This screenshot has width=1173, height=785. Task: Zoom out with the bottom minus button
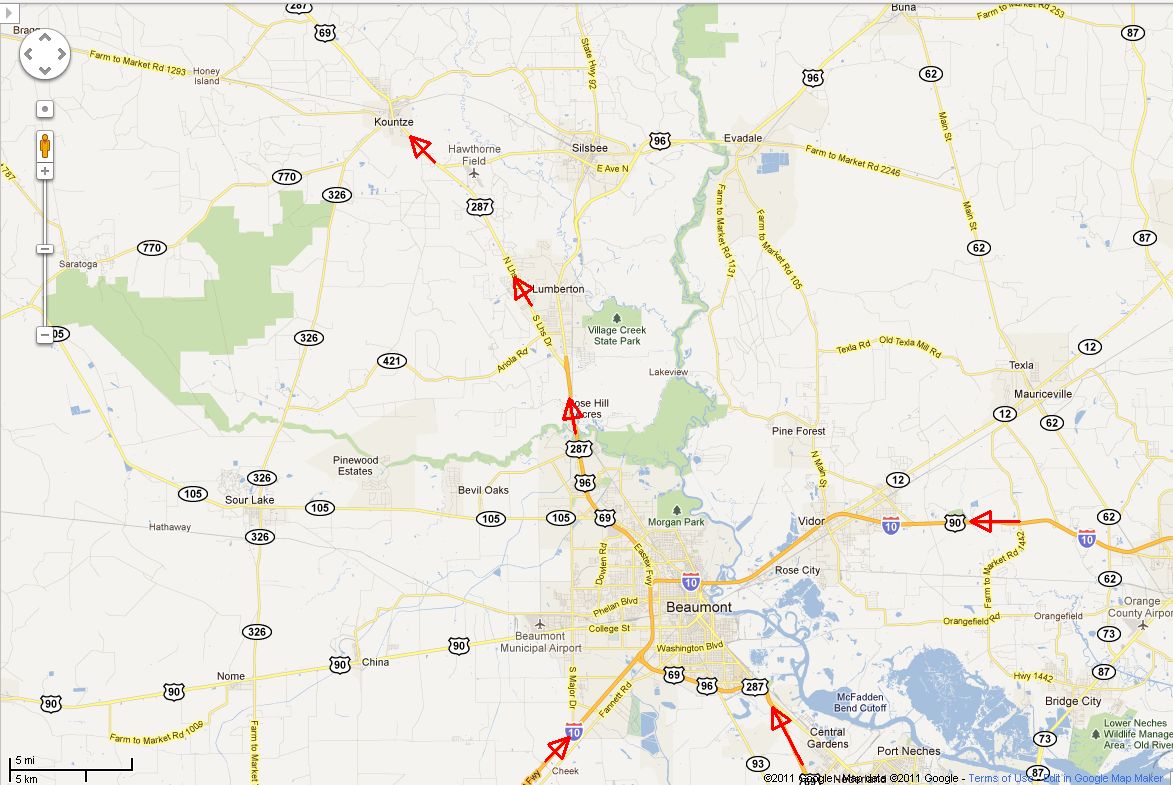(x=45, y=335)
